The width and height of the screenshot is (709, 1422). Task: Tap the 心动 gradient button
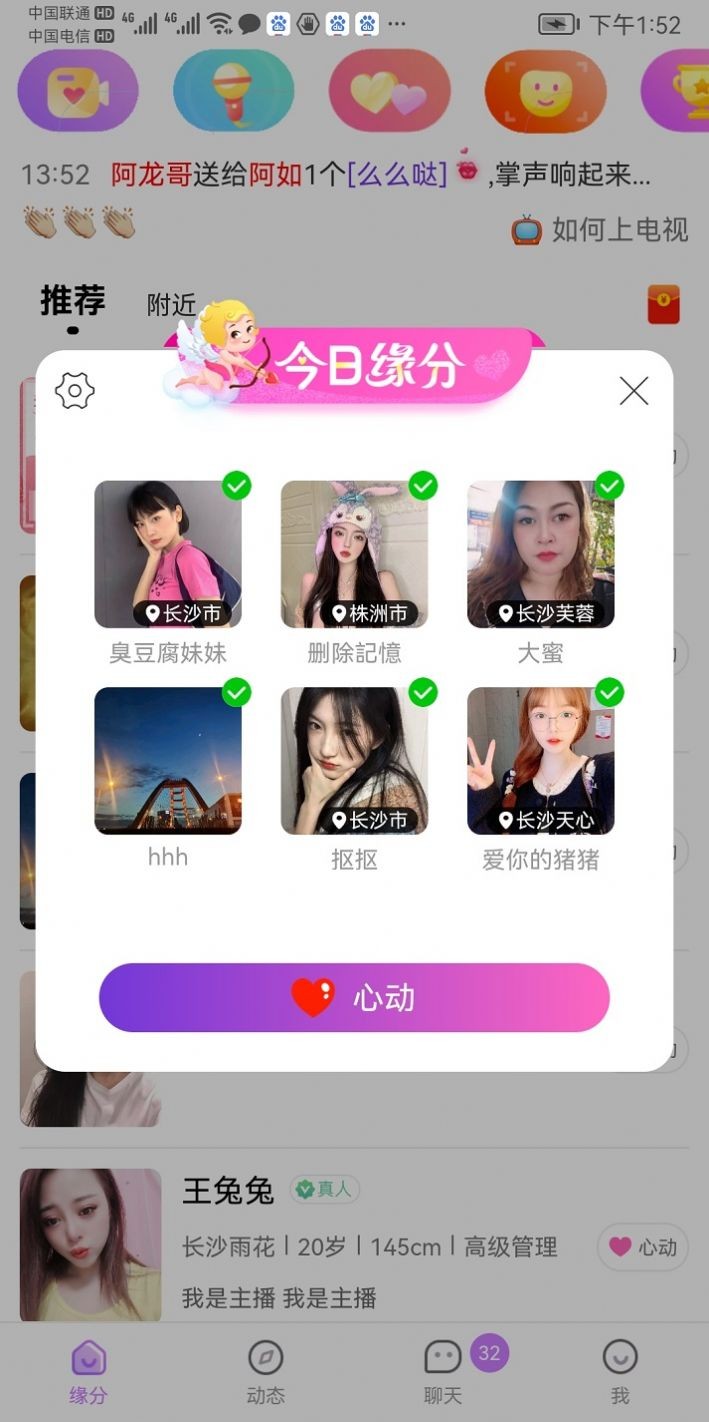point(354,997)
